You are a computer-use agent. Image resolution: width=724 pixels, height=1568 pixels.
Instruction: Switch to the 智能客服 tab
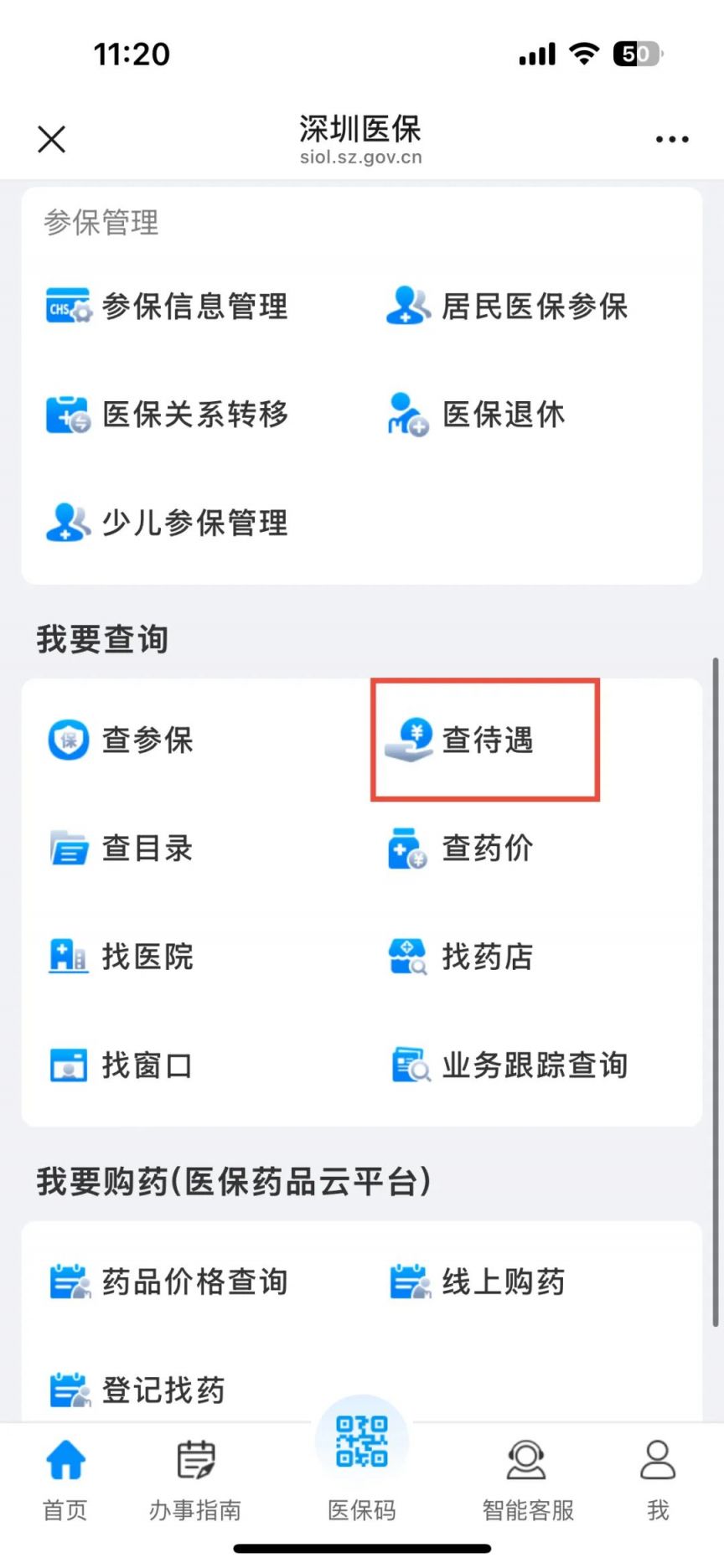tap(527, 1478)
